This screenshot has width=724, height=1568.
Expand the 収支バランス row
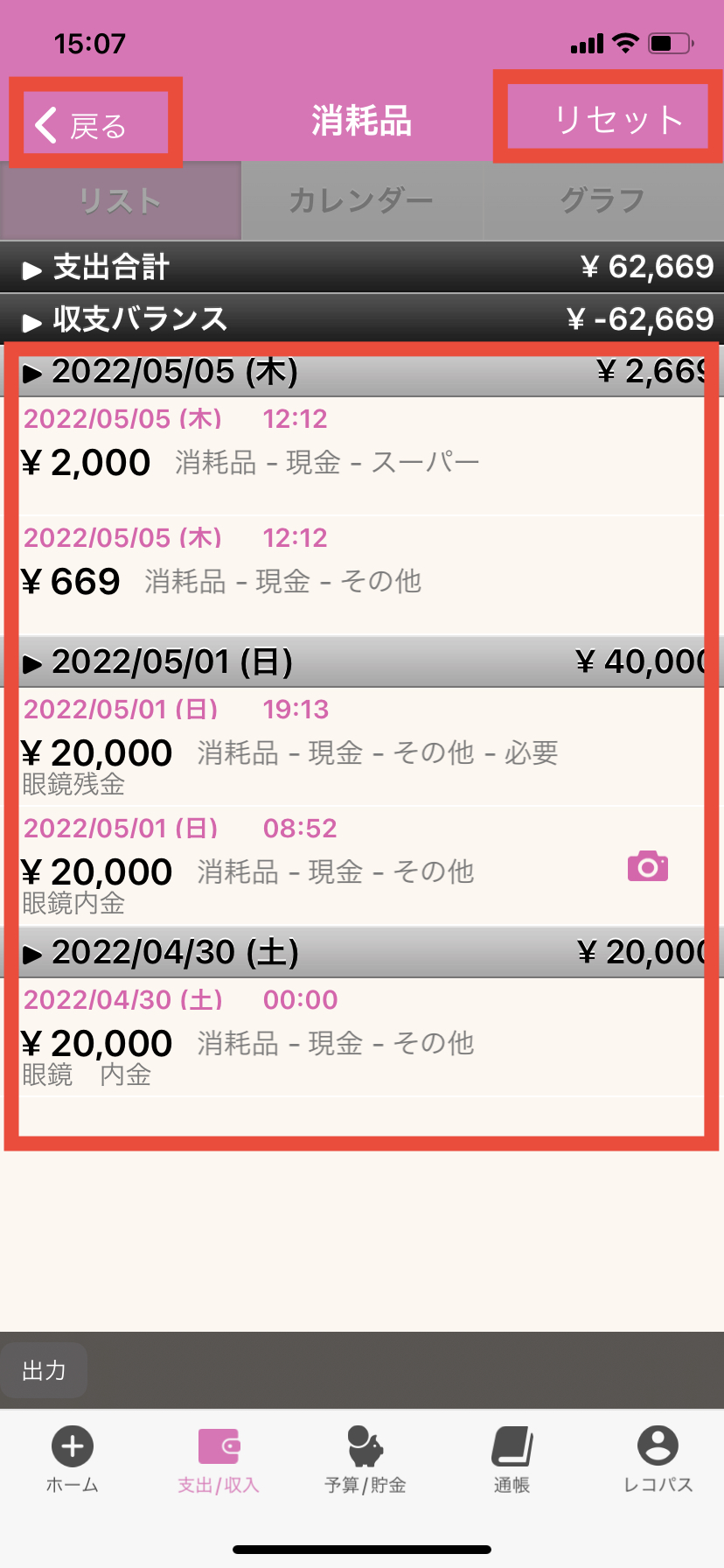[362, 318]
